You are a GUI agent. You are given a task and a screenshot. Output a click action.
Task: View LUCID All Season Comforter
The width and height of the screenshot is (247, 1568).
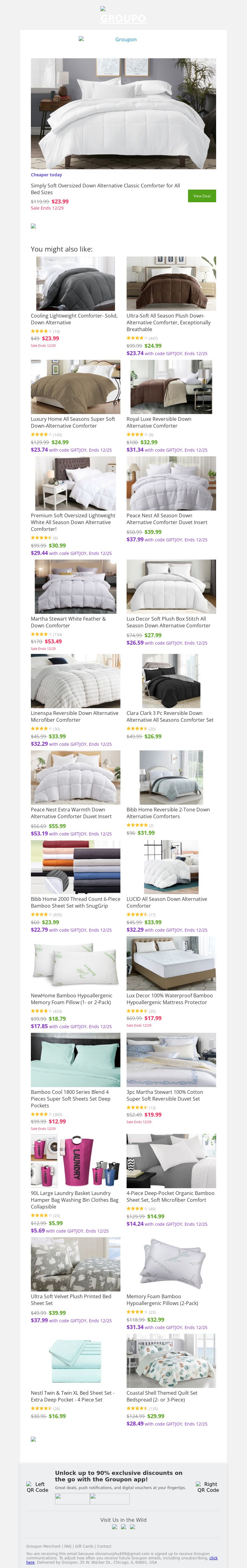(x=166, y=902)
